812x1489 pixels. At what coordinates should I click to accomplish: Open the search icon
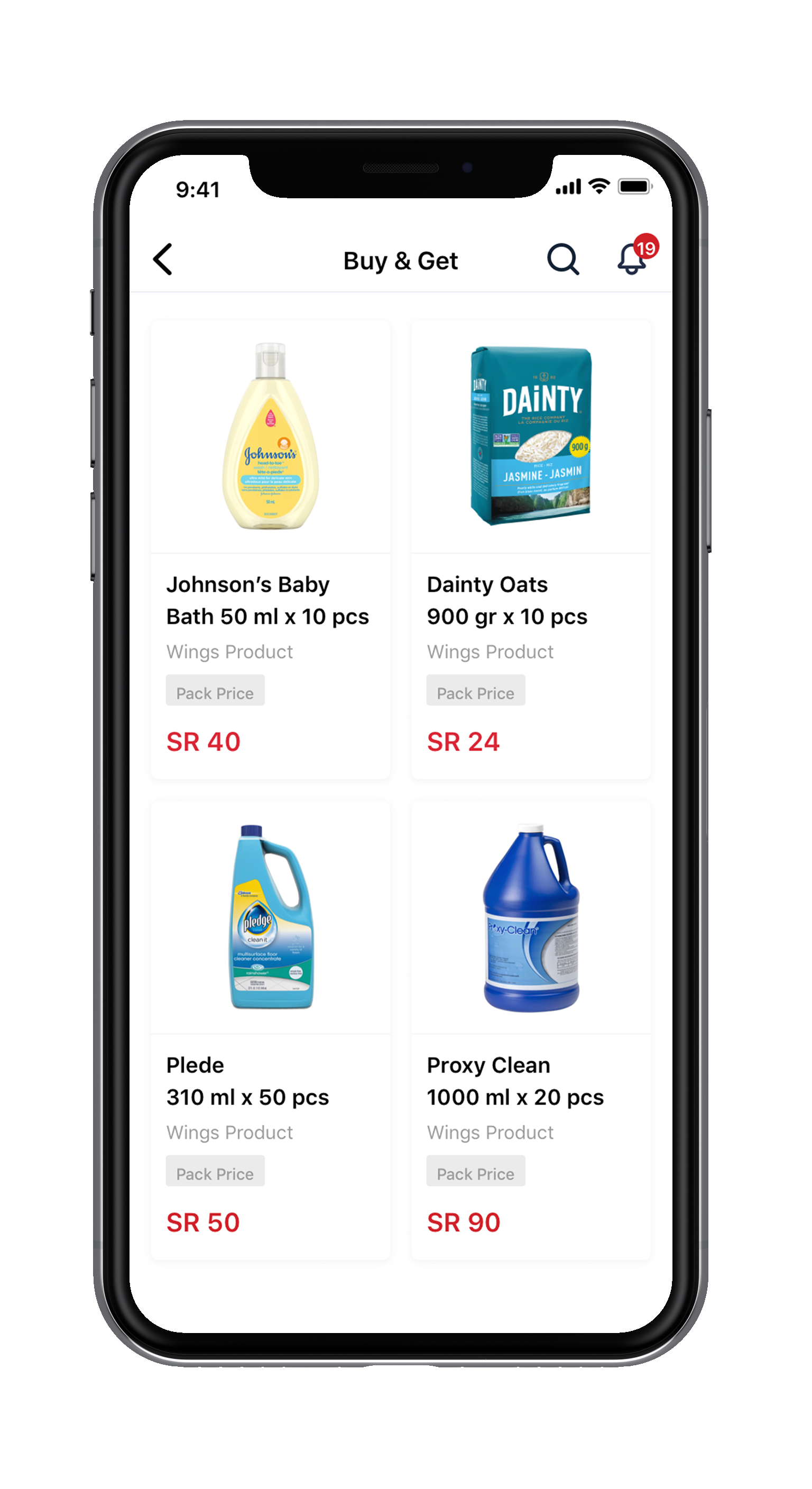[x=562, y=260]
